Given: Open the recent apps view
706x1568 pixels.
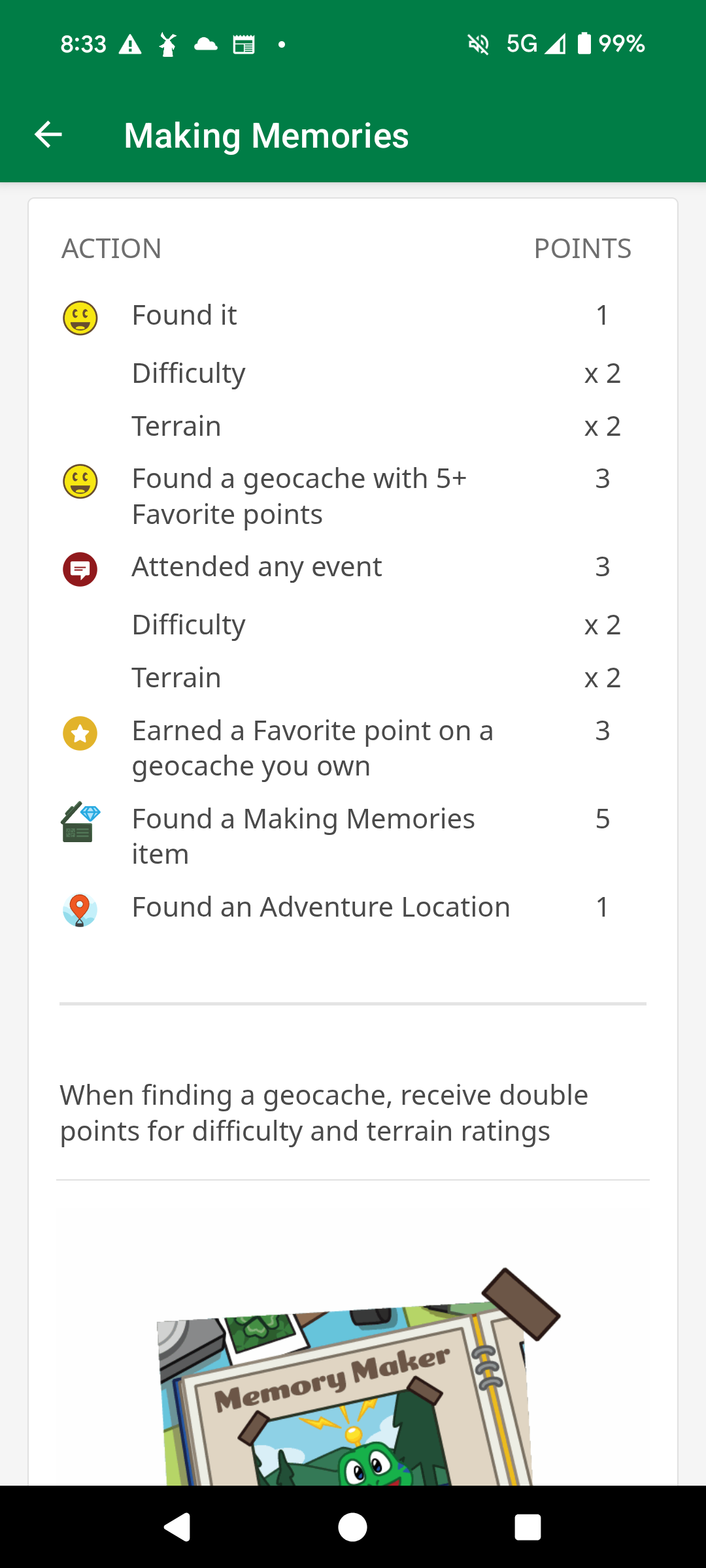Looking at the screenshot, I should (528, 1527).
